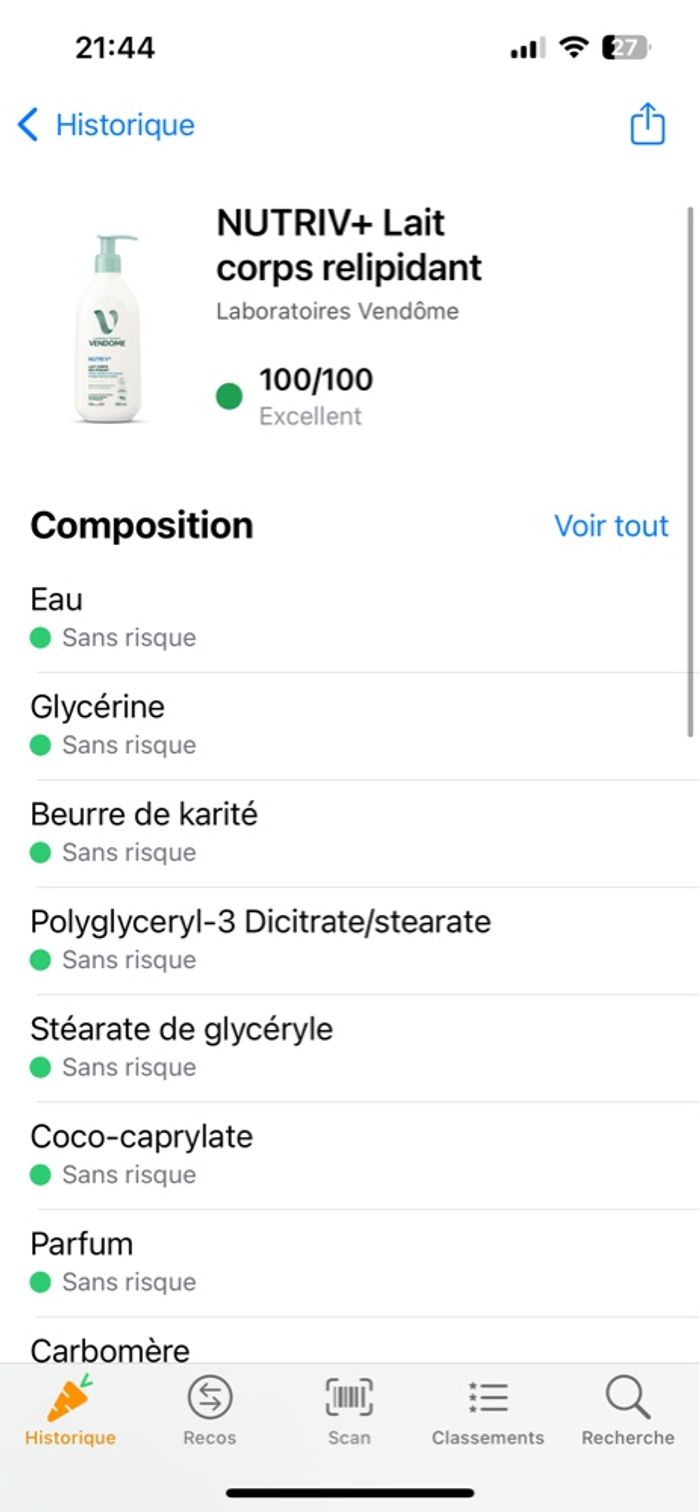The image size is (700, 1512).
Task: Open the Scan tab
Action: (349, 1411)
